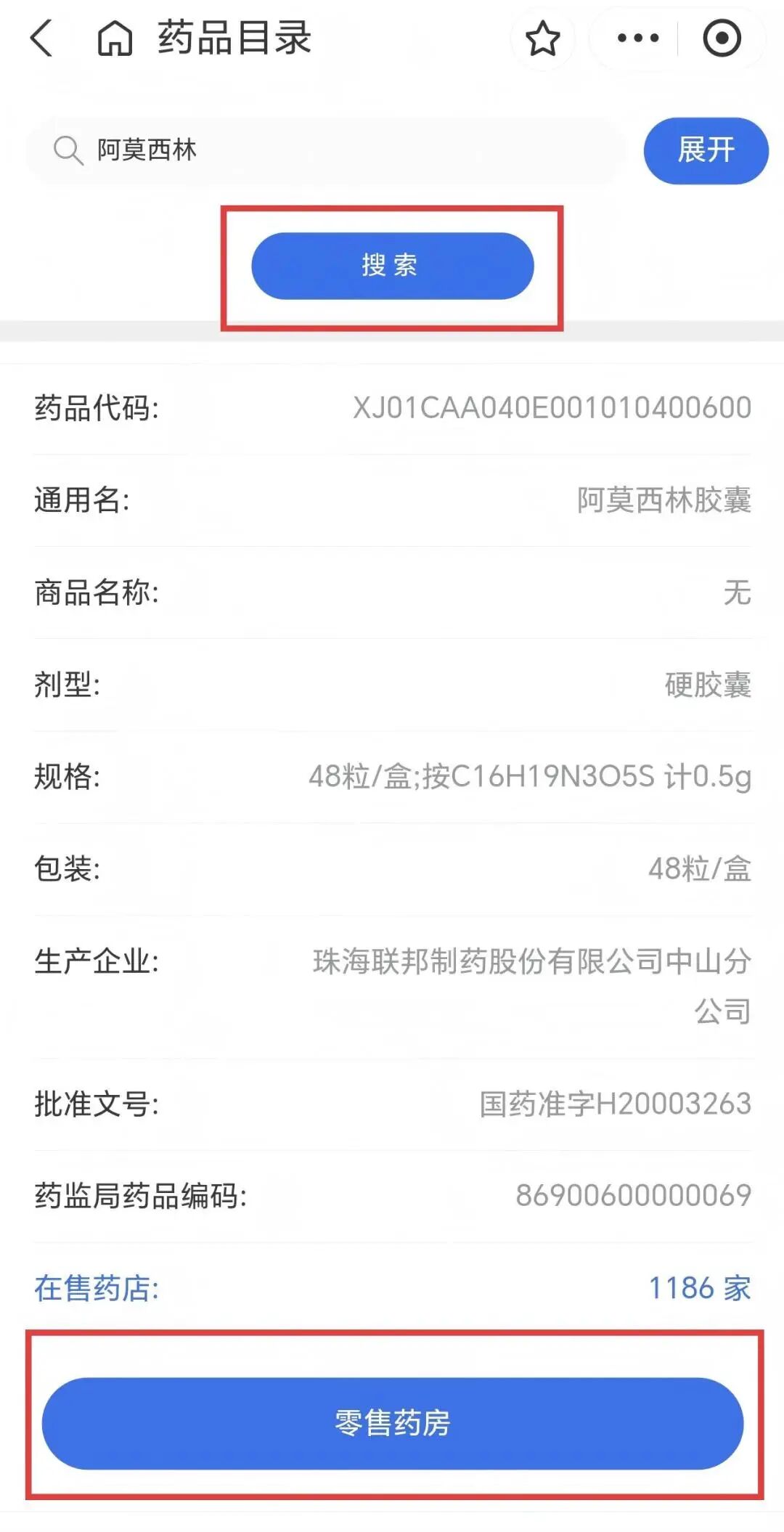Go back using the arrow icon
Image resolution: width=784 pixels, height=1532 pixels.
point(42,38)
